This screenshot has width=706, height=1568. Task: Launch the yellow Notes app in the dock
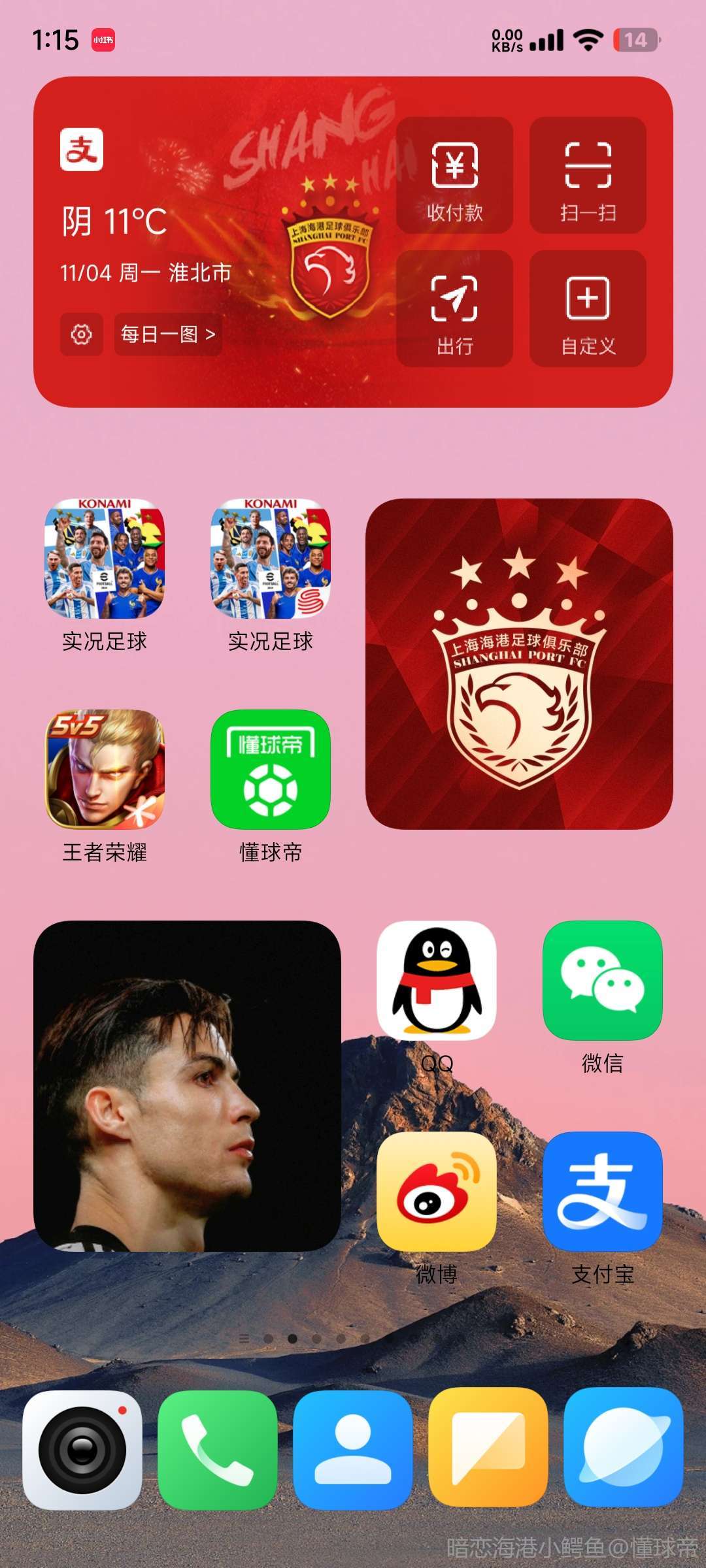(x=488, y=1450)
